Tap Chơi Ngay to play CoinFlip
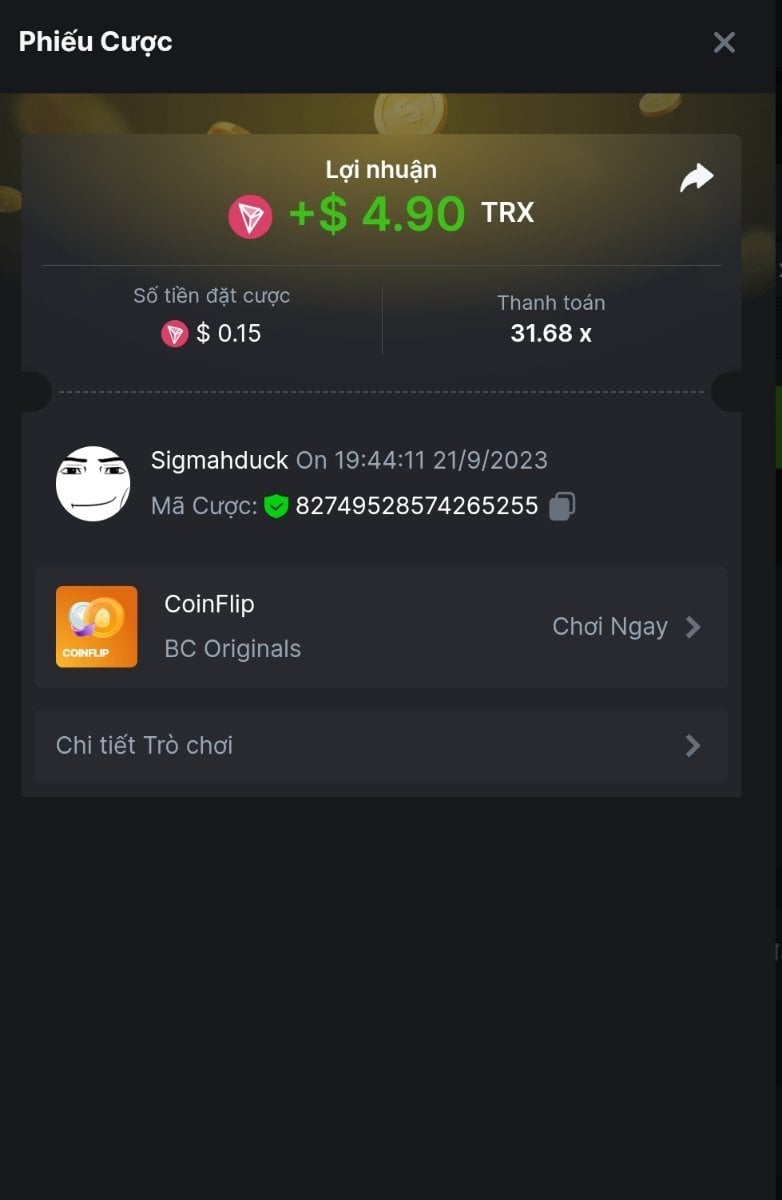The width and height of the screenshot is (782, 1200). [x=626, y=627]
